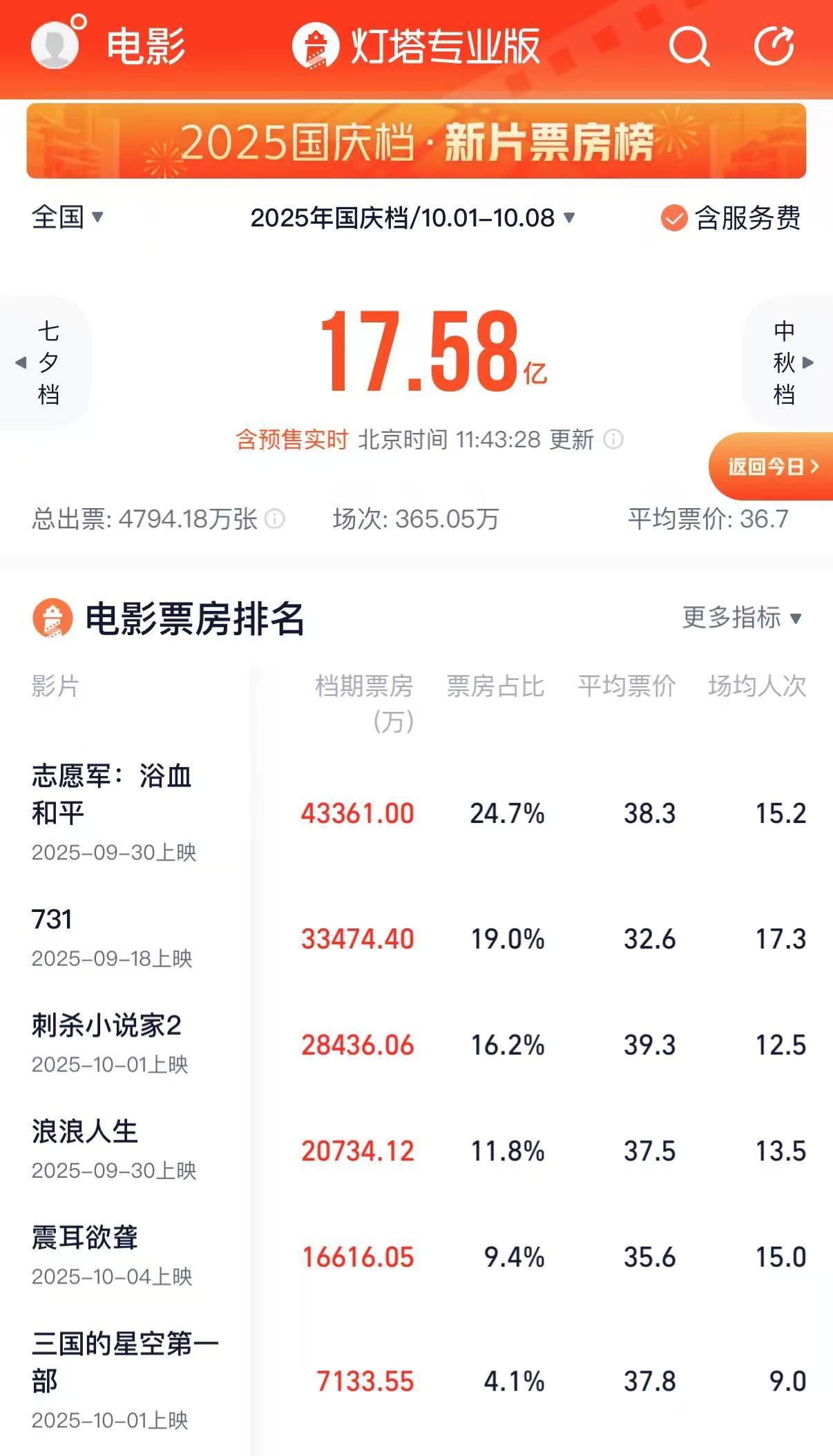This screenshot has width=833, height=1456.
Task: Open the search icon
Action: tap(689, 46)
